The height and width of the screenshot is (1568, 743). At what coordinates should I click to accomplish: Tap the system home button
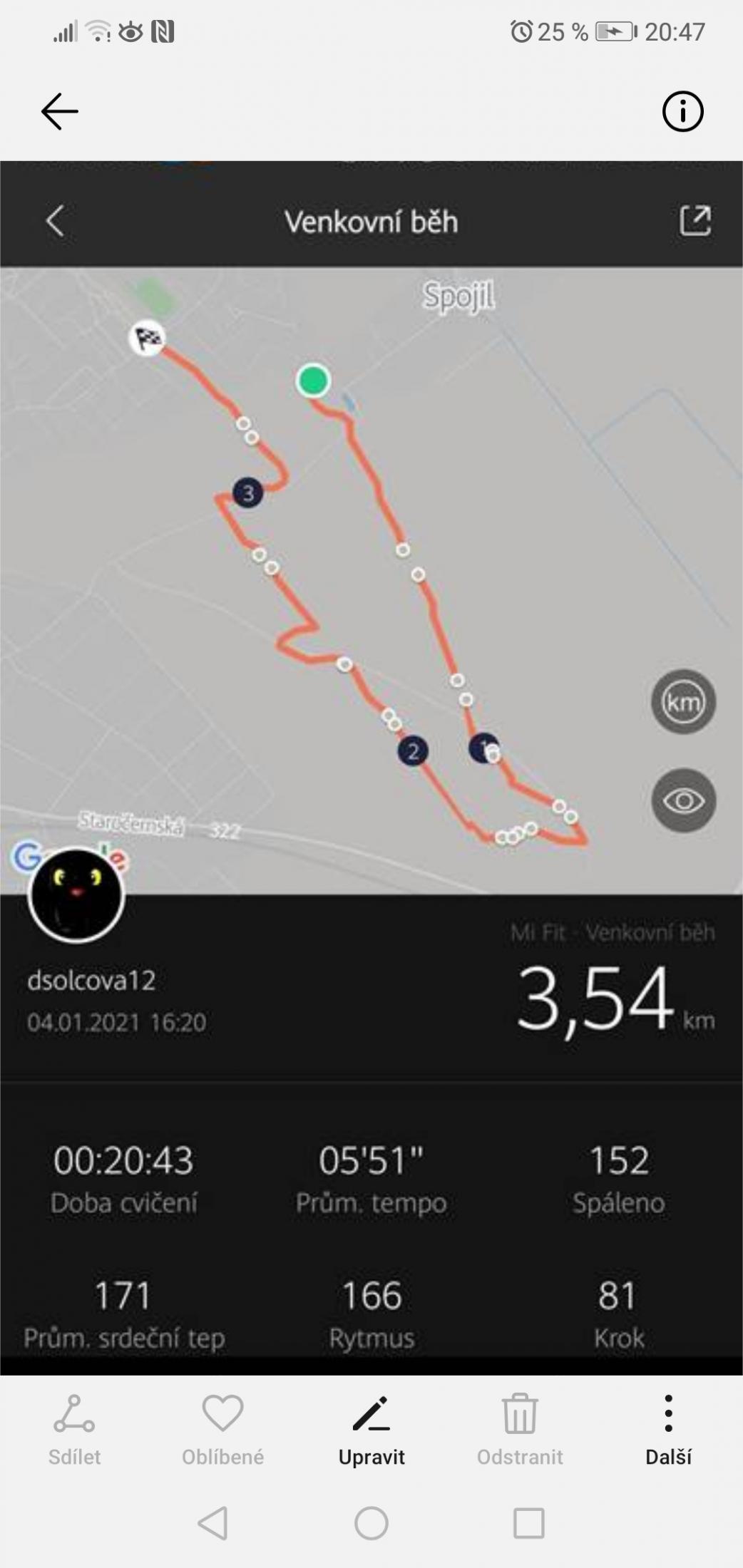pyautogui.click(x=371, y=1524)
